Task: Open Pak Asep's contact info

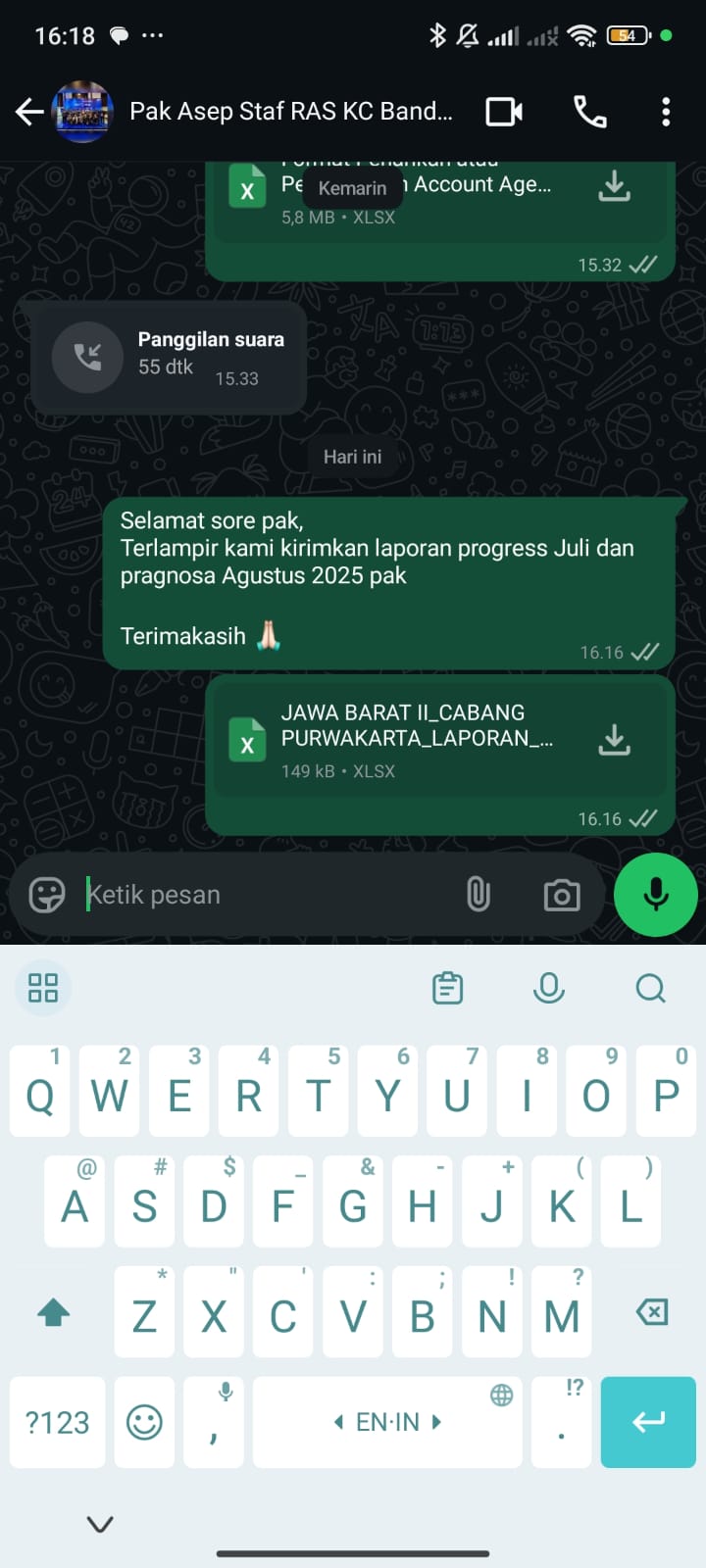Action: pyautogui.click(x=291, y=112)
